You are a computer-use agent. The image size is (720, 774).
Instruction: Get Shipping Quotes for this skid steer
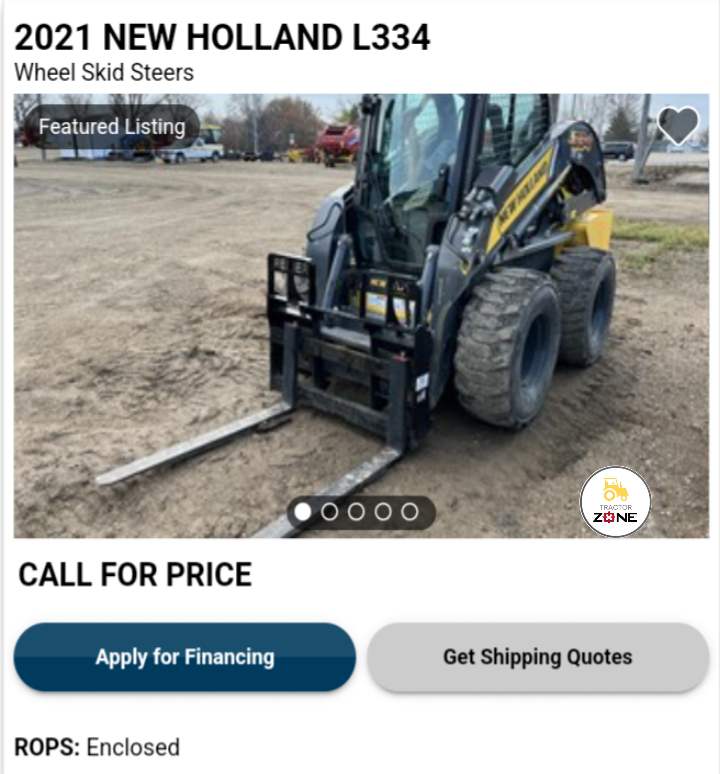click(x=538, y=657)
